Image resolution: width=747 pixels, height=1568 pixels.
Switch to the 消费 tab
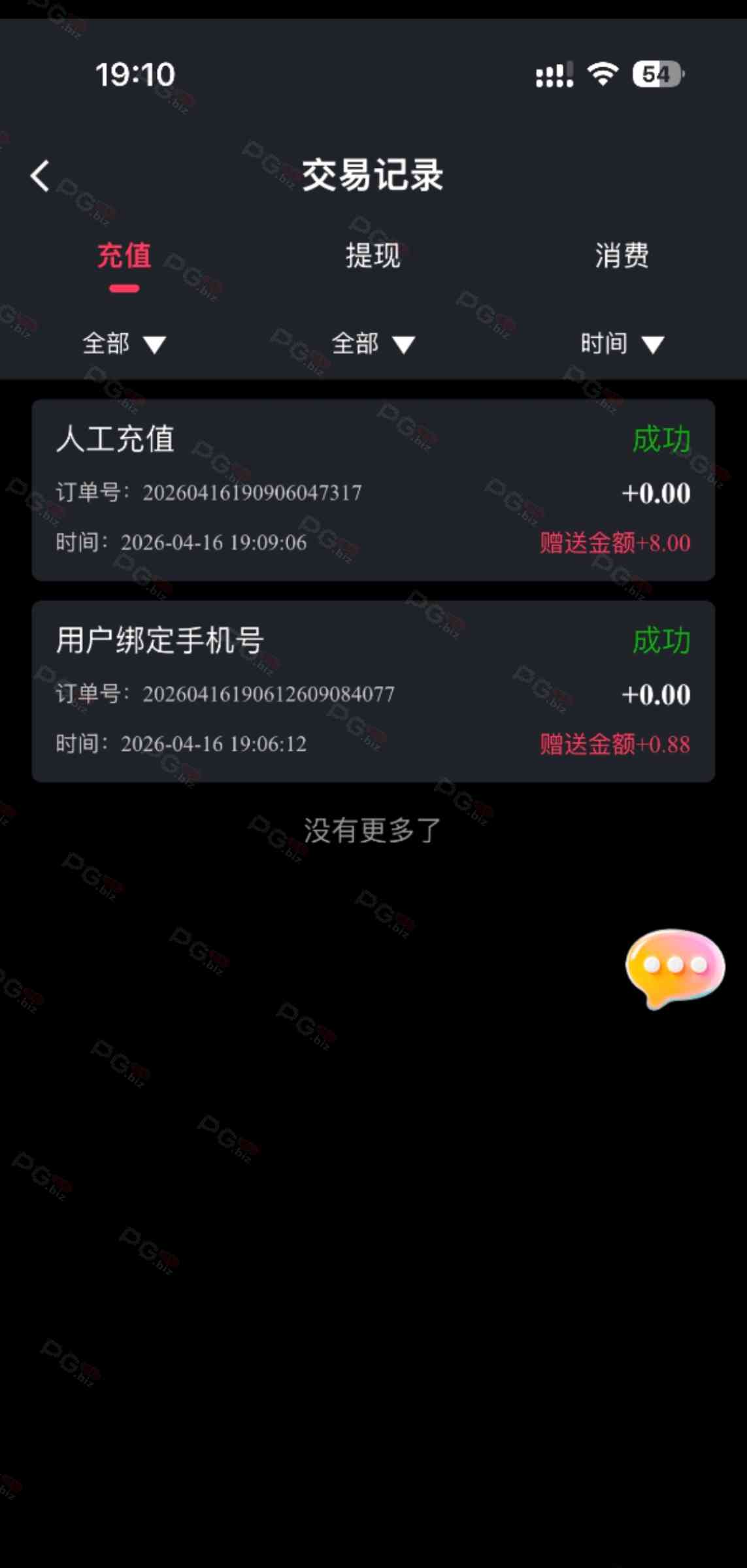622,255
